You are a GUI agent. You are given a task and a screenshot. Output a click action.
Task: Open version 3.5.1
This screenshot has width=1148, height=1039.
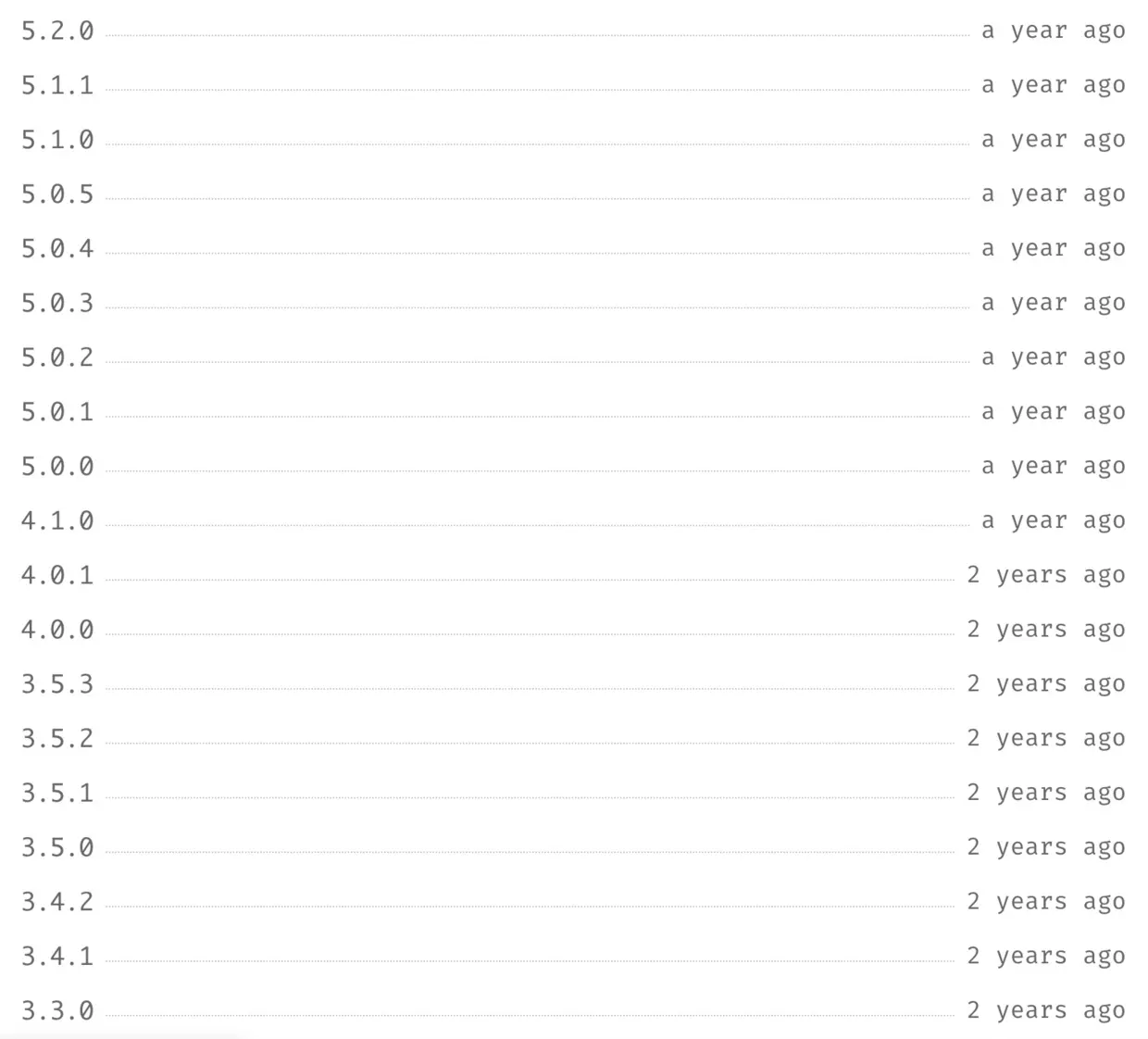[57, 794]
